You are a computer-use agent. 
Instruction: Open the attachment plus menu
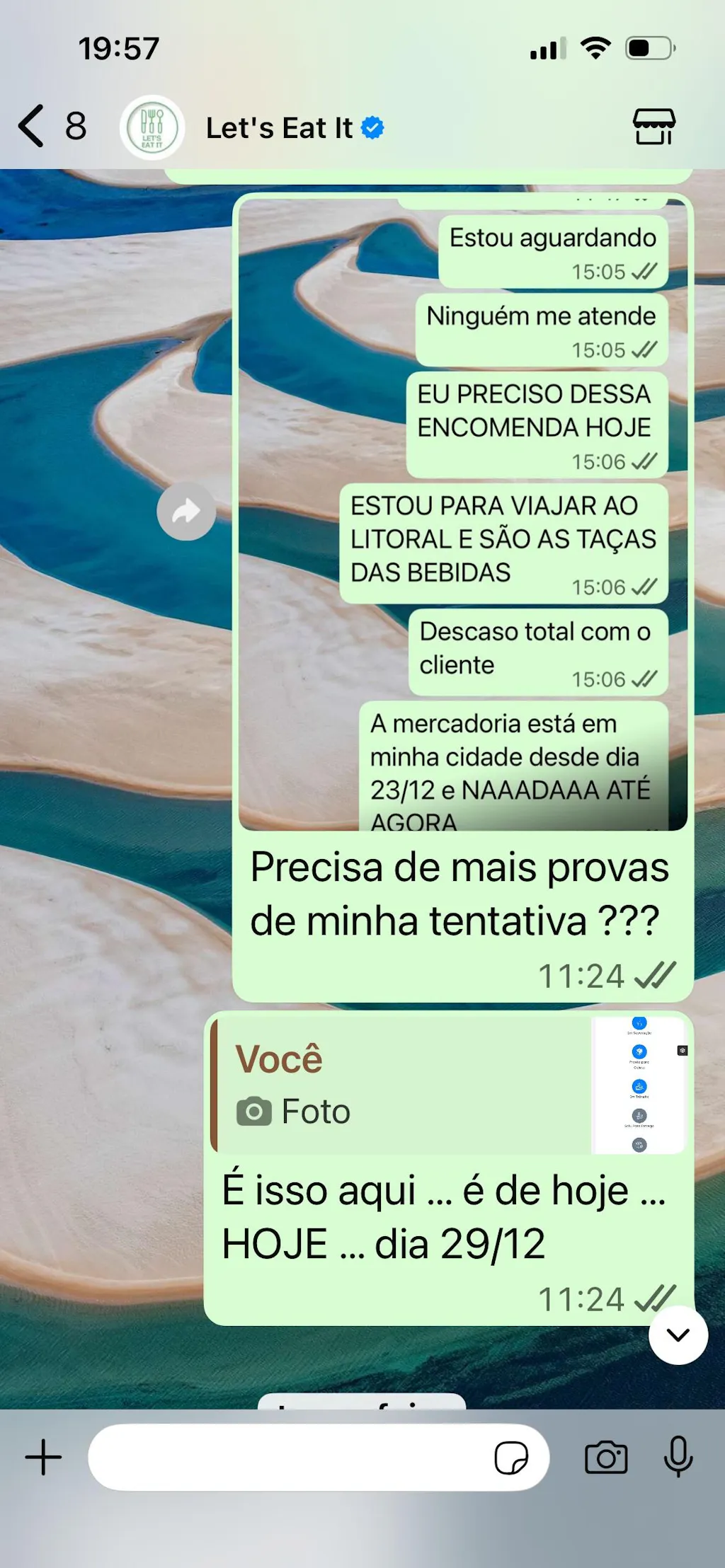pyautogui.click(x=44, y=1458)
